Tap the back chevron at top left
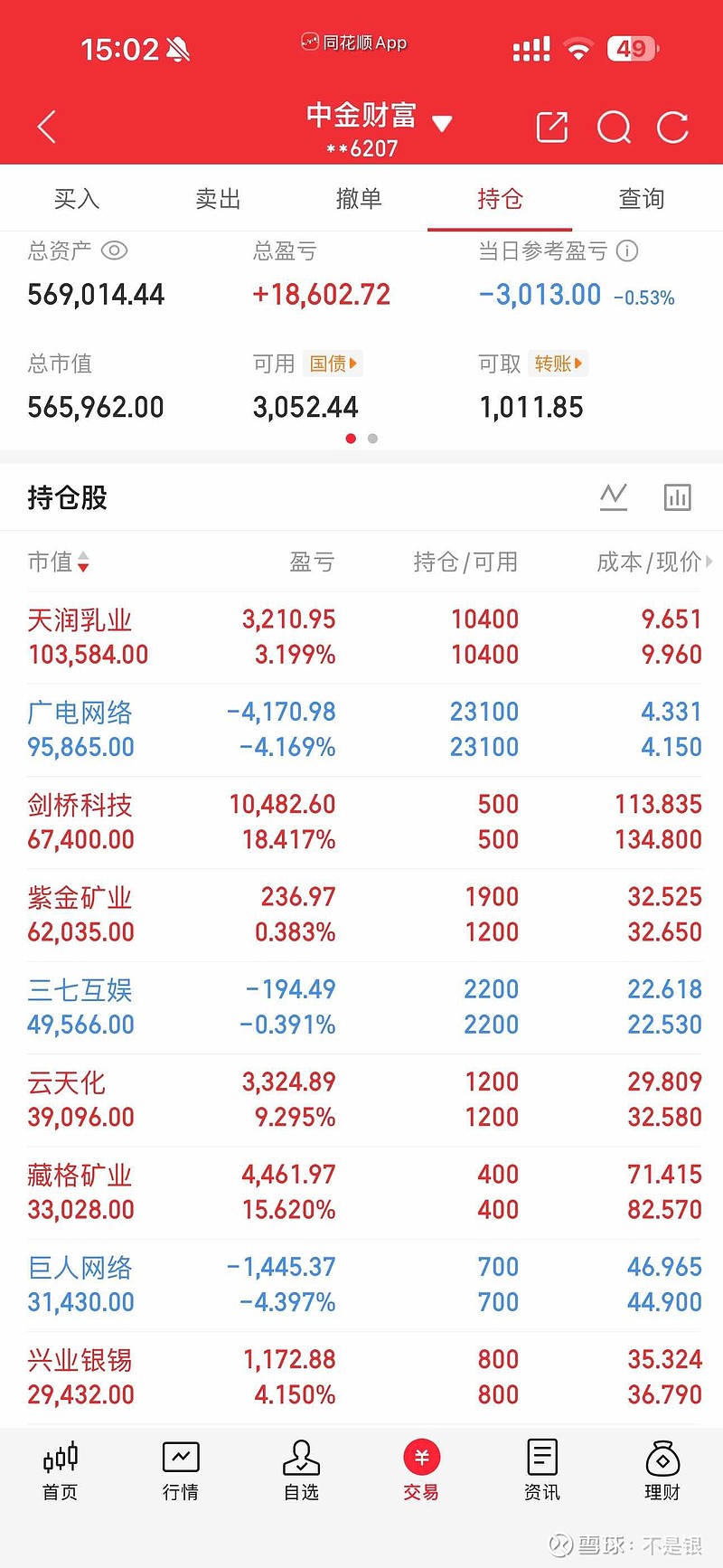 pyautogui.click(x=46, y=128)
